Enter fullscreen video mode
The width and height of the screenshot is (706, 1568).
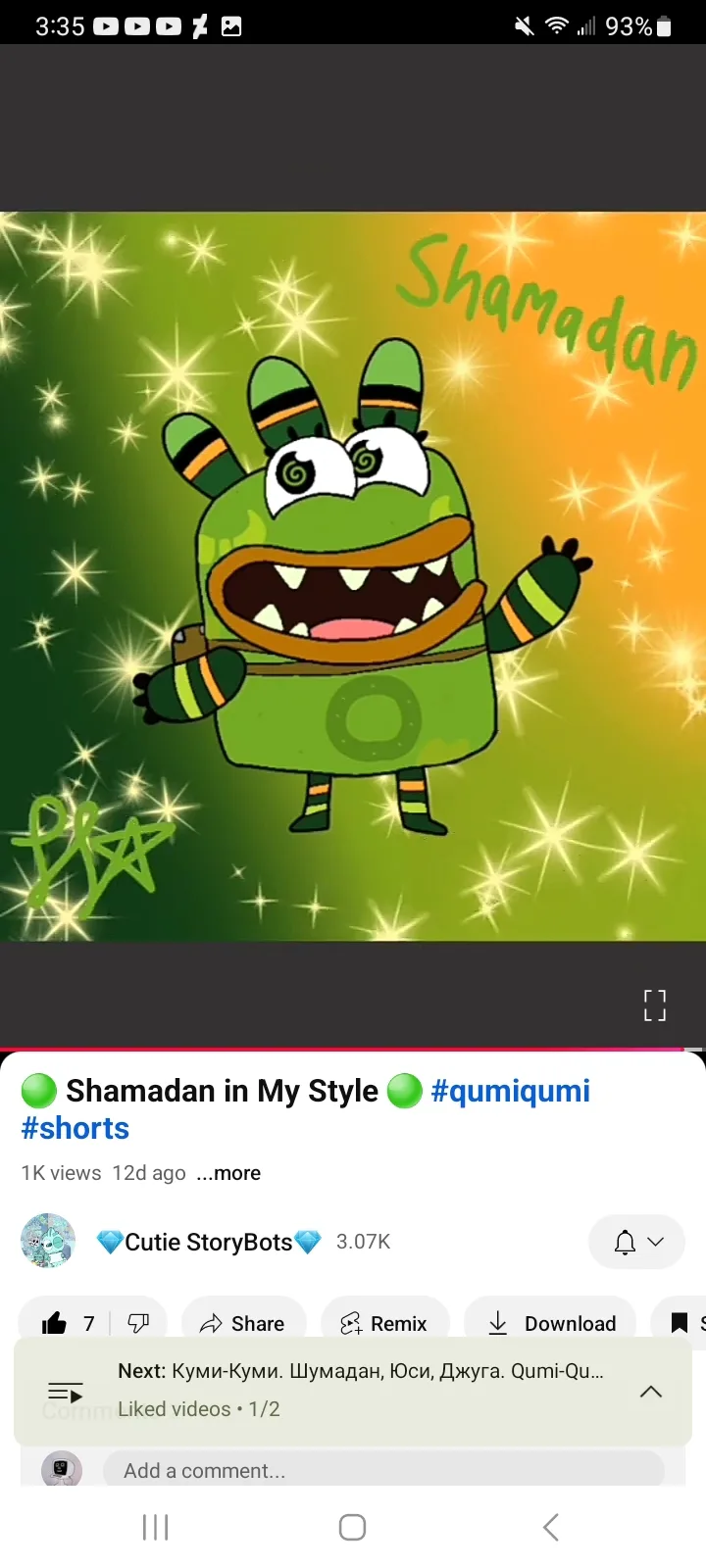pos(655,1005)
